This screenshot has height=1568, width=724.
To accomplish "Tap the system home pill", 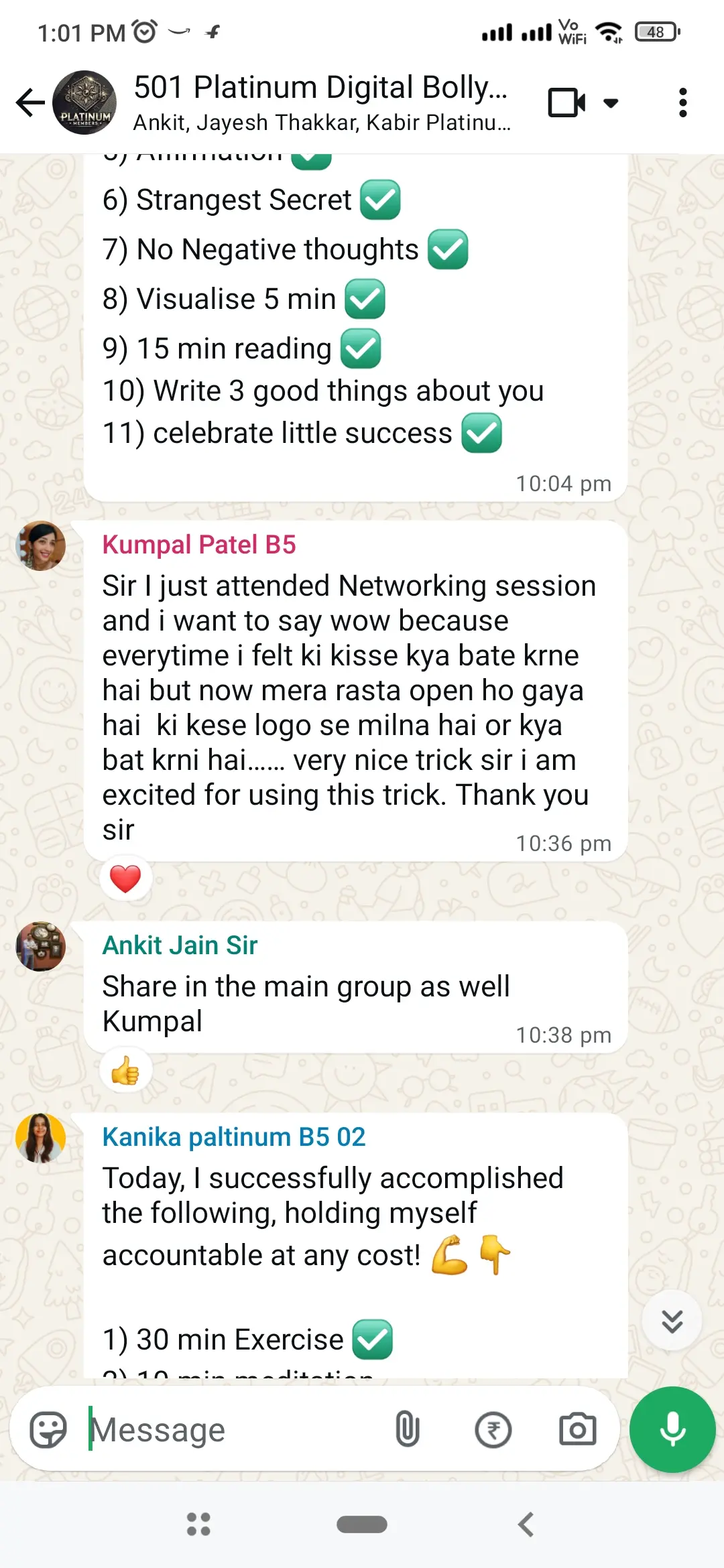I will coord(362,1524).
